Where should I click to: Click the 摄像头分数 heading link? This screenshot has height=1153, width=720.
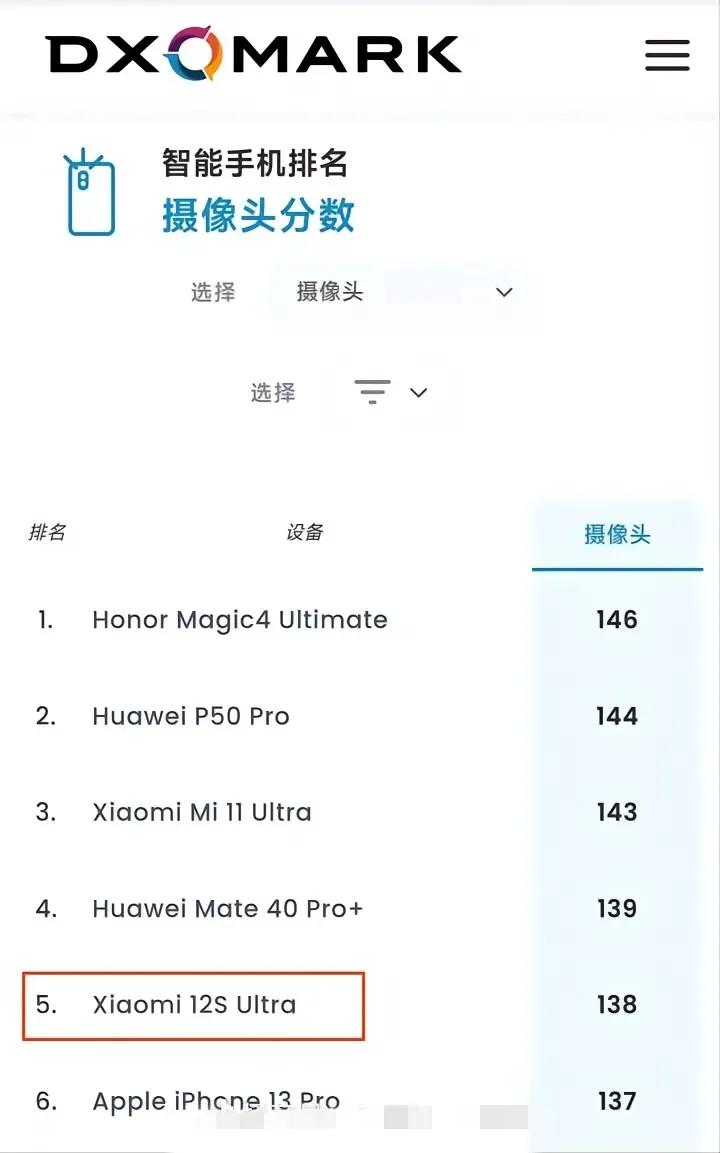(261, 217)
